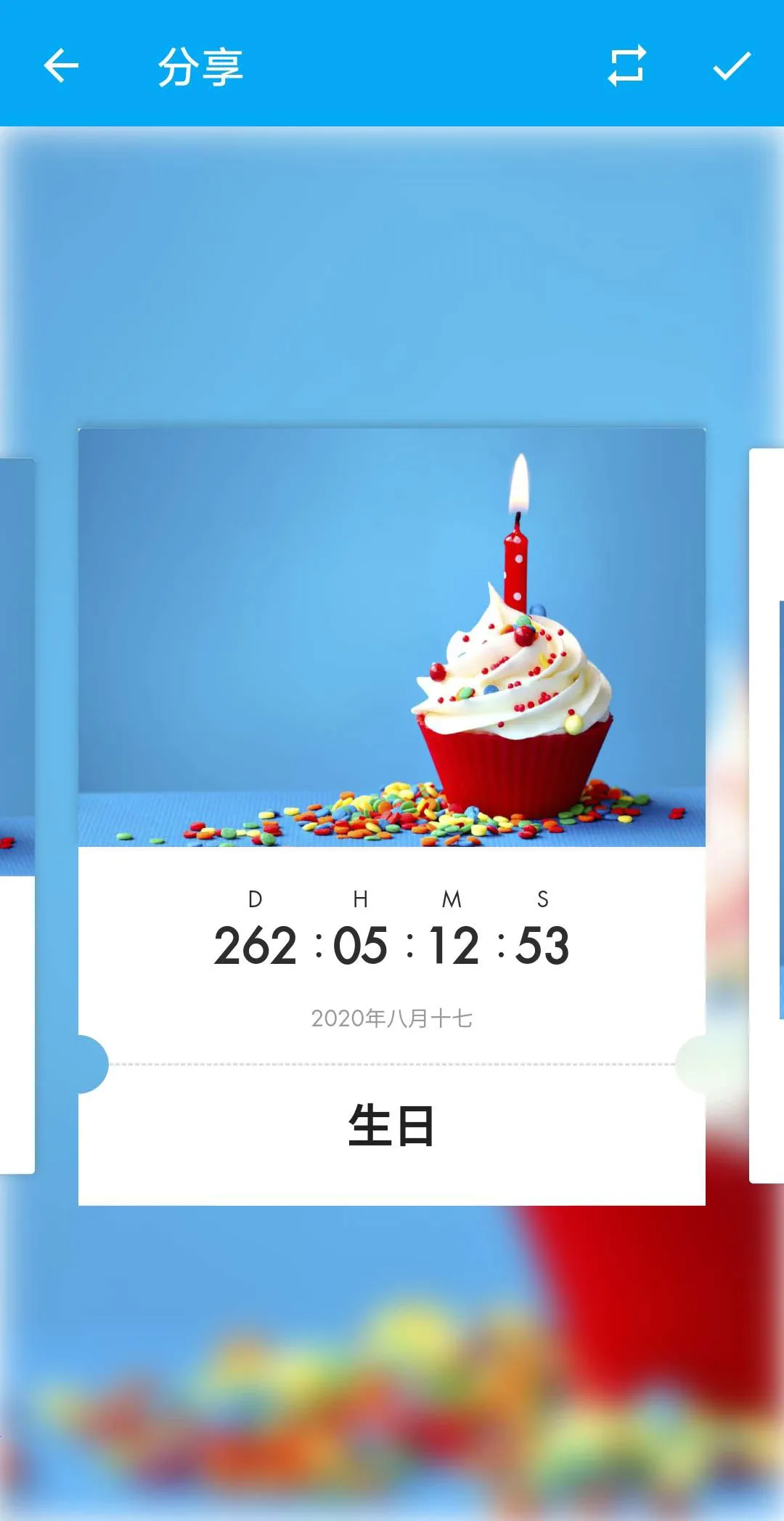Confirm sharing with the checkmark
The image size is (784, 1521).
[x=731, y=66]
